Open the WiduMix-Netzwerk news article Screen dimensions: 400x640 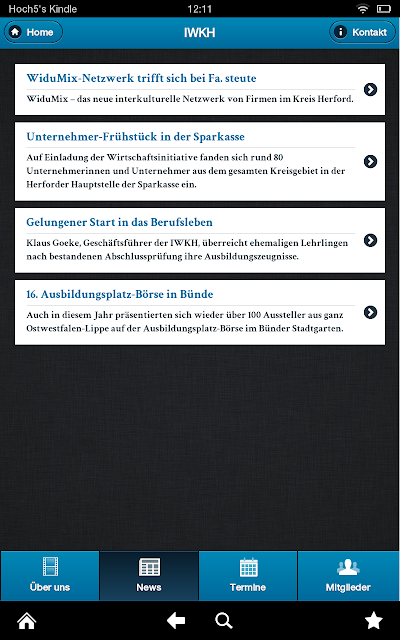200,89
